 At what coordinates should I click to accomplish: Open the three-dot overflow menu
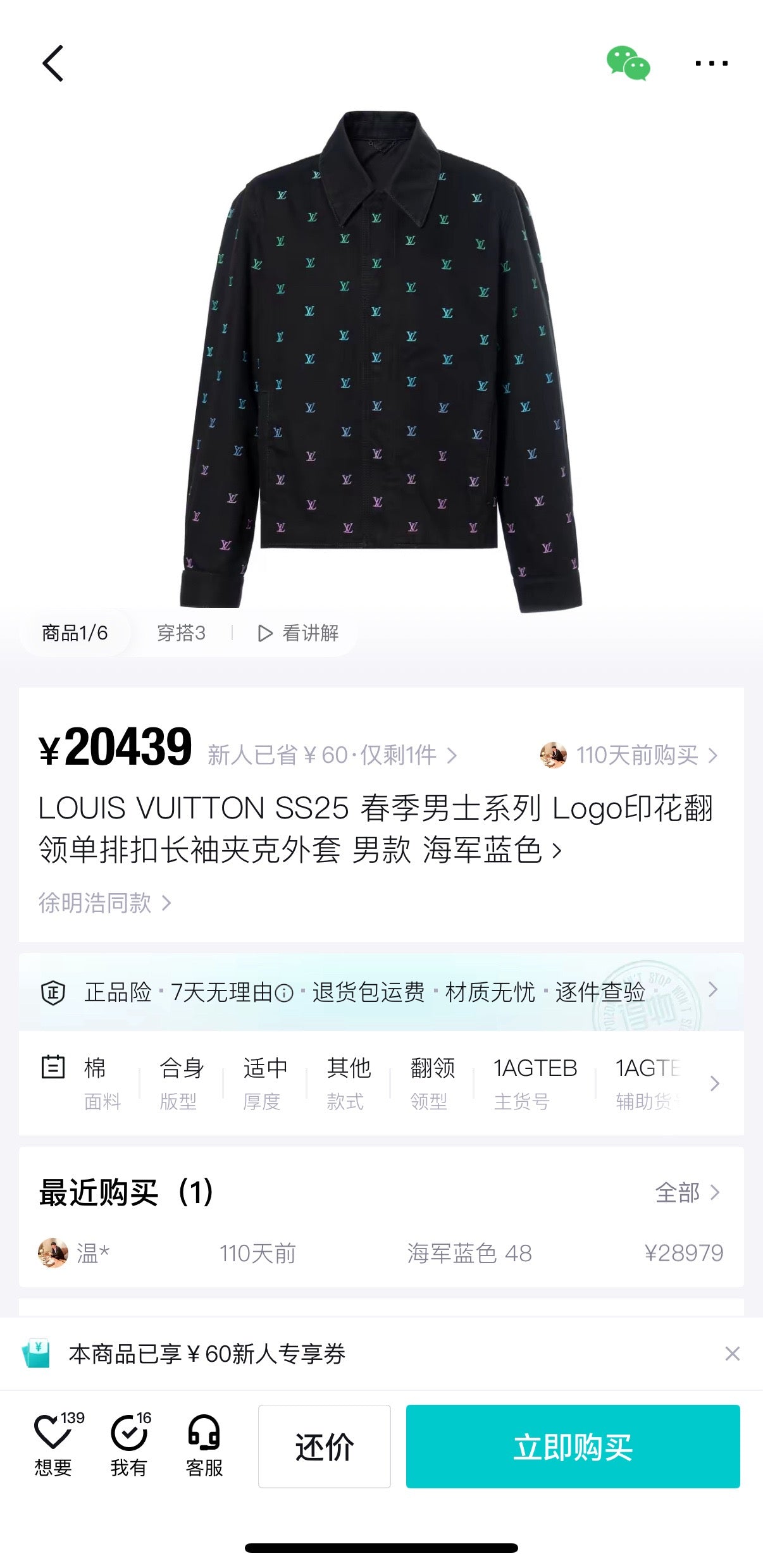coord(711,63)
